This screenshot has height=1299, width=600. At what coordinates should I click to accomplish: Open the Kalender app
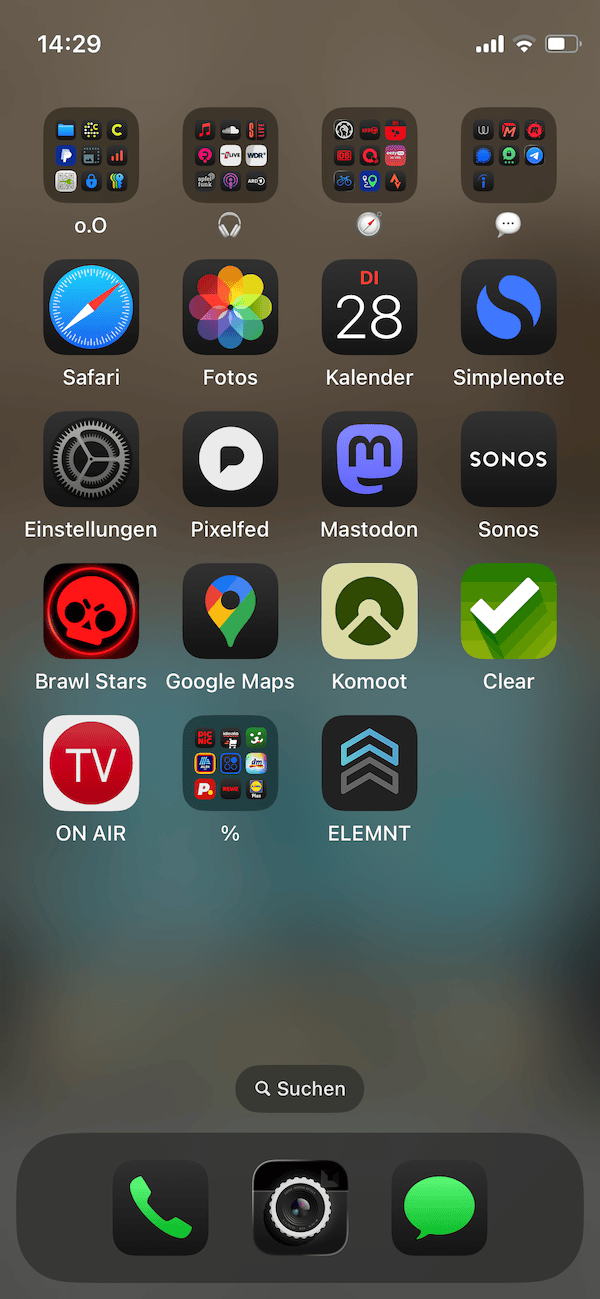(369, 307)
